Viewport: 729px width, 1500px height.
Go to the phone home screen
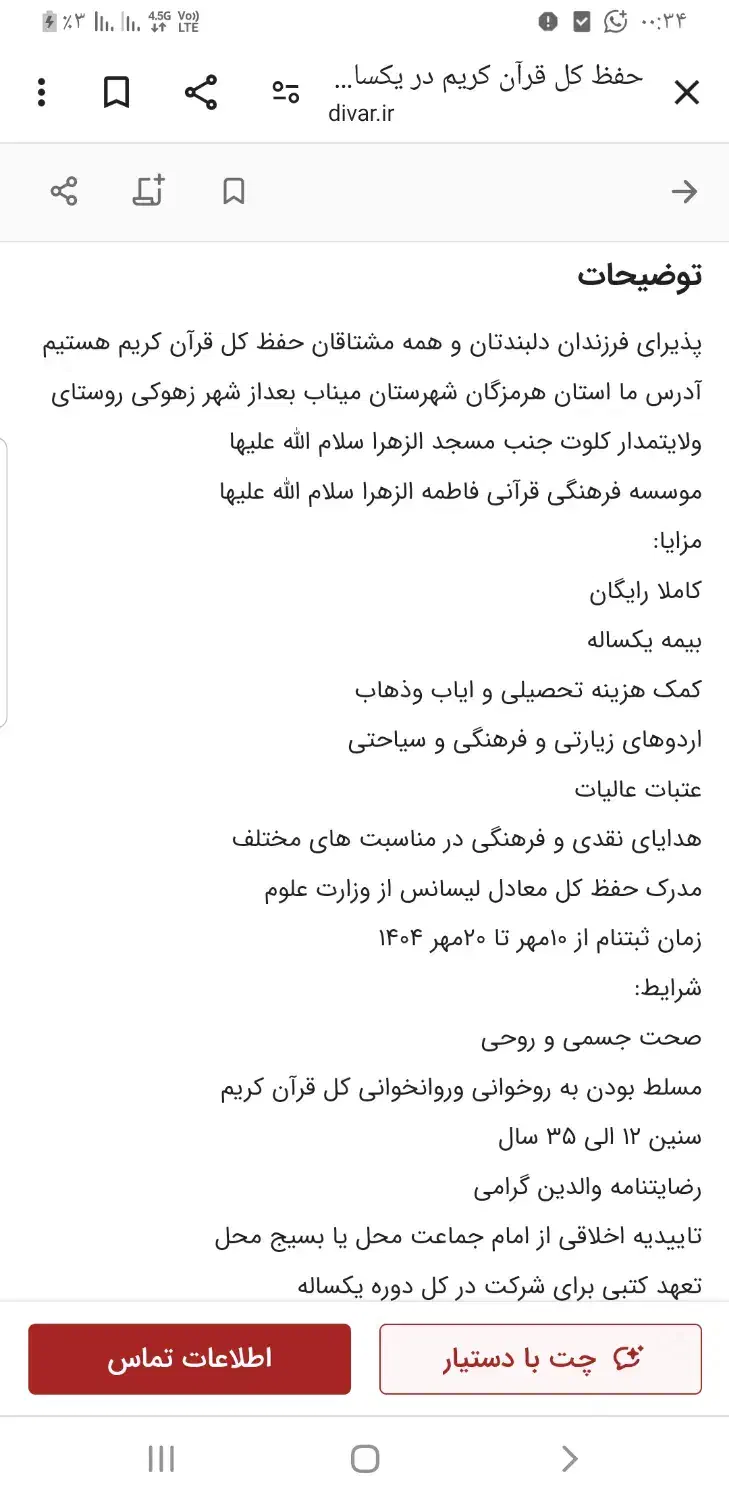(365, 1459)
